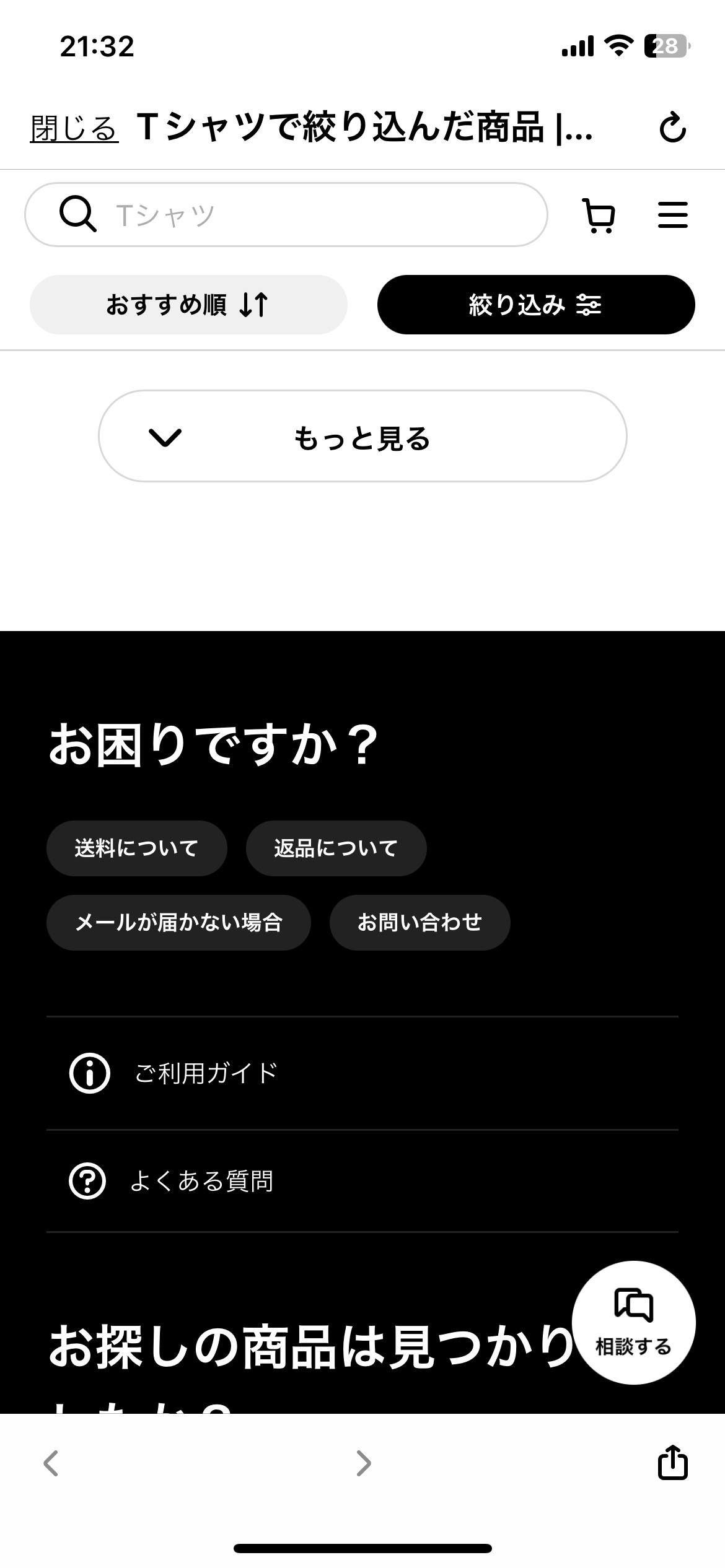Go forward with the browser forward arrow
This screenshot has width=725, height=1568.
point(364,1463)
